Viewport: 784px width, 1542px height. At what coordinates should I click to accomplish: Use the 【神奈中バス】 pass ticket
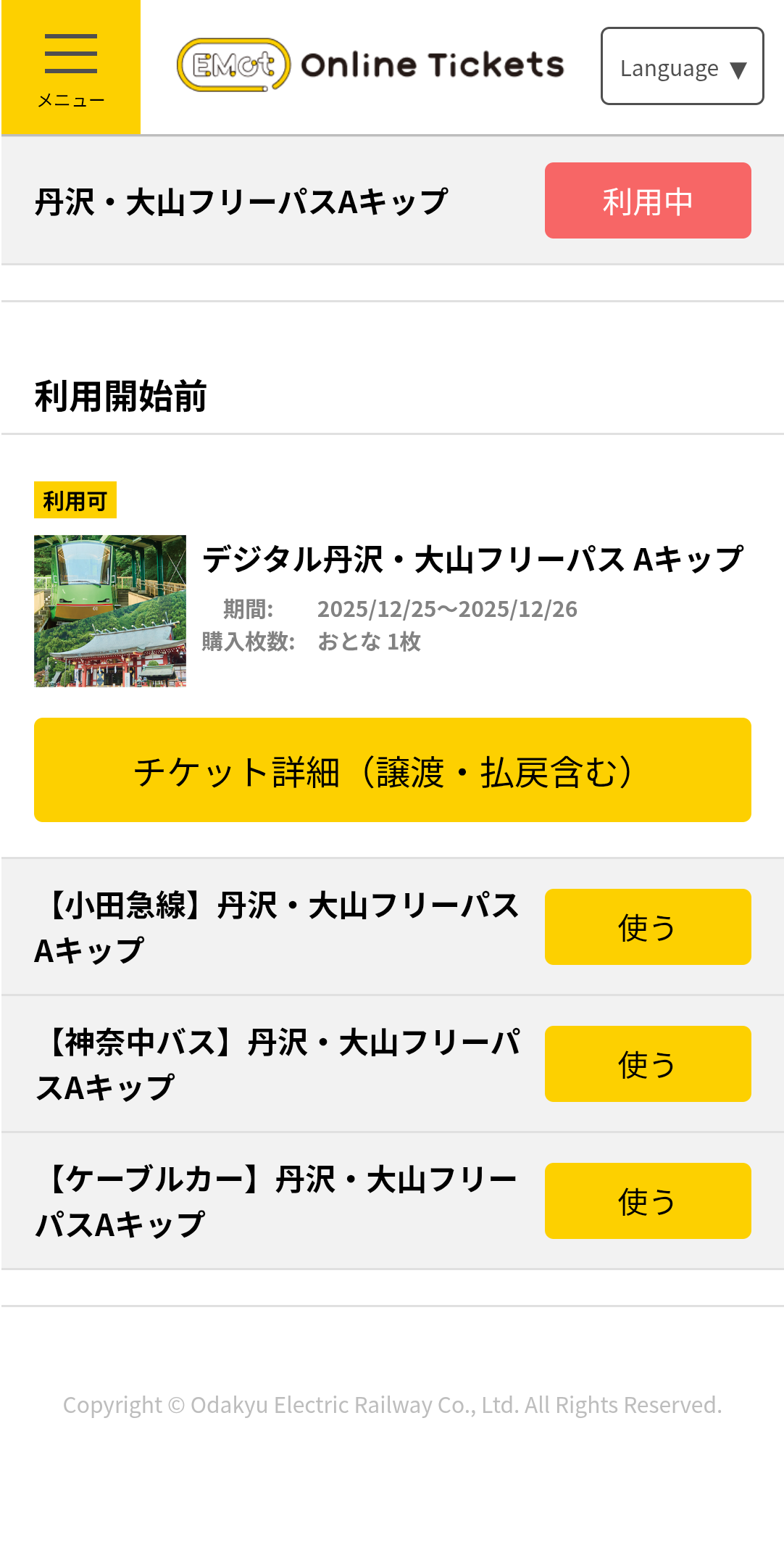647,1064
